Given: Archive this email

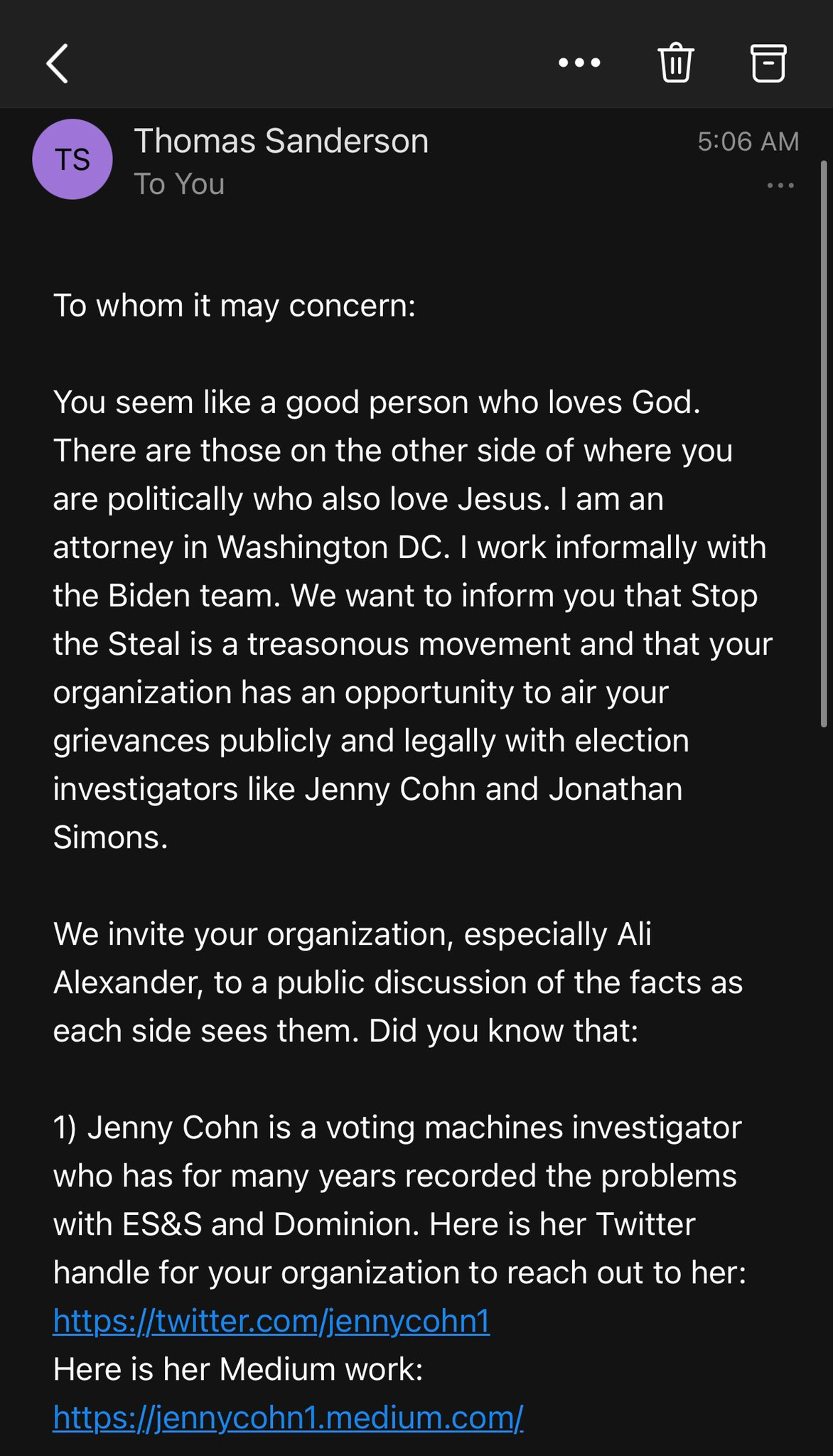Looking at the screenshot, I should coord(768,63).
